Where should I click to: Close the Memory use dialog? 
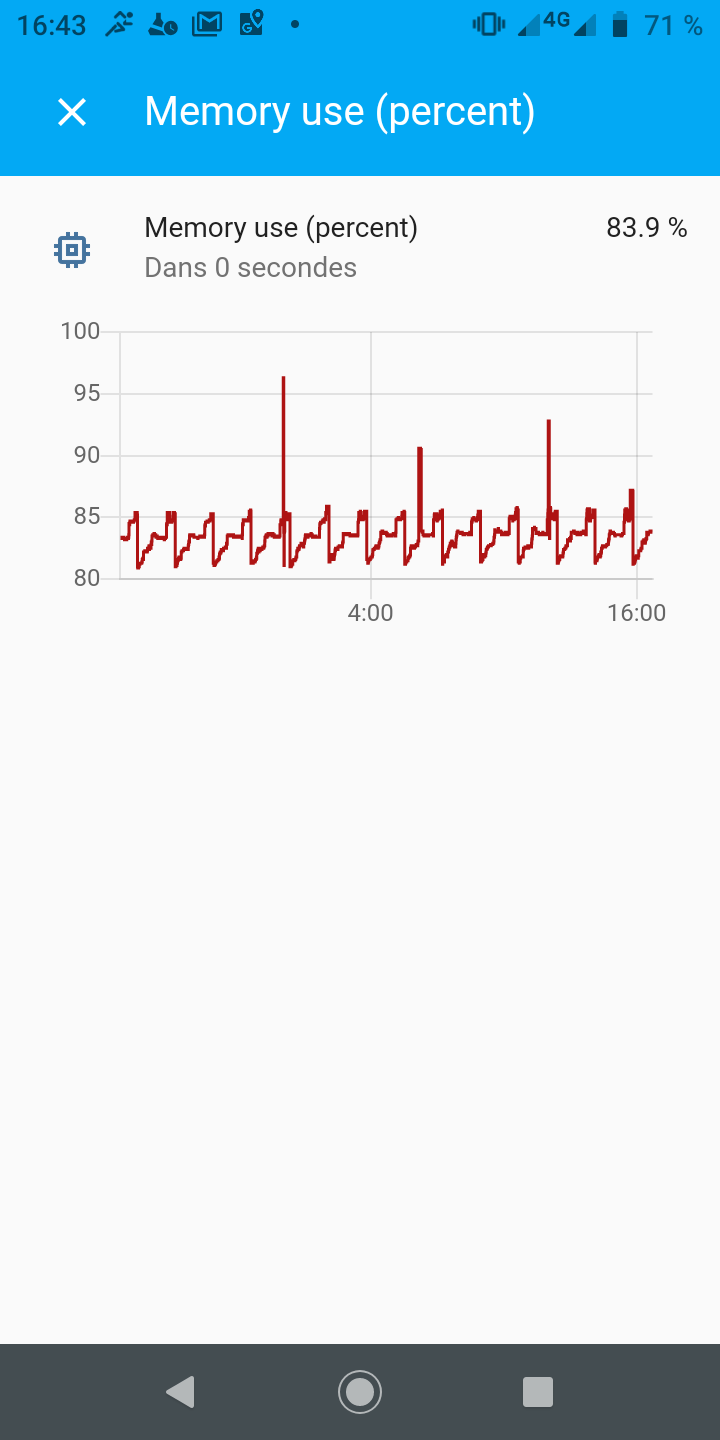pos(72,112)
